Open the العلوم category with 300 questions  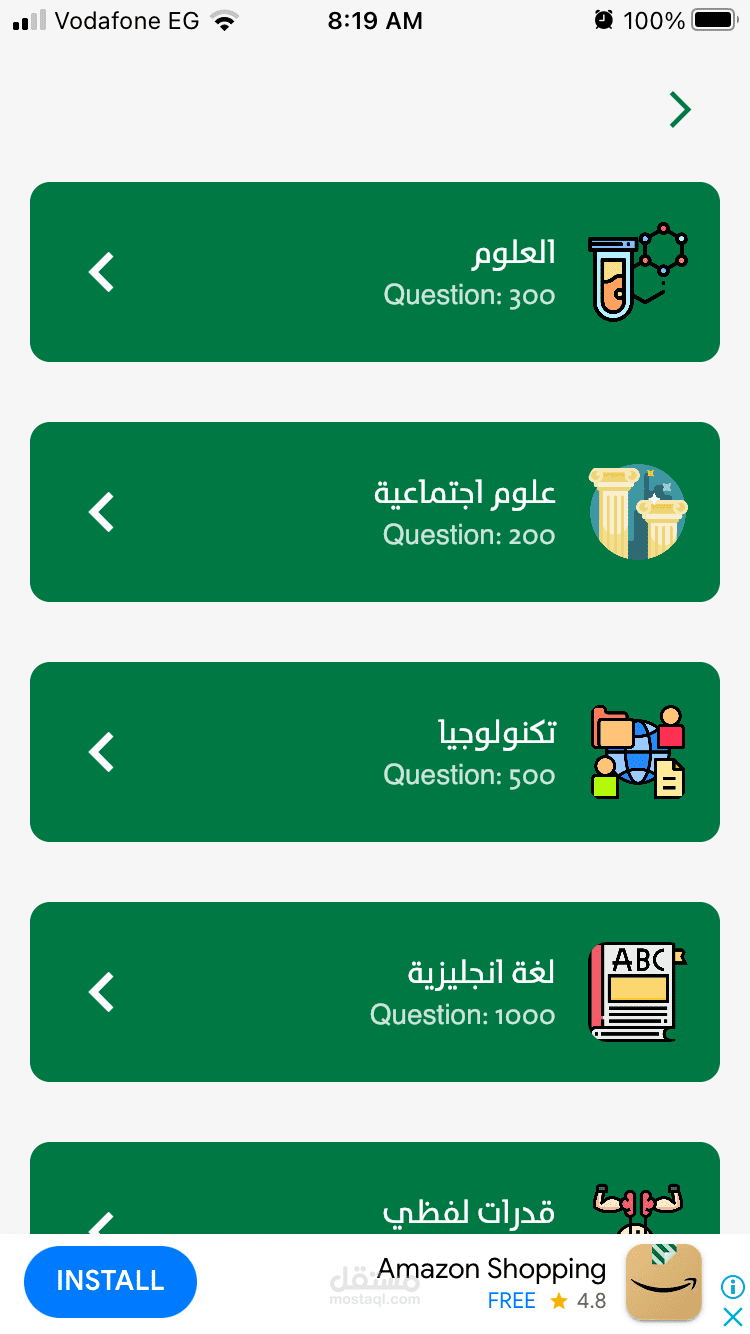375,272
